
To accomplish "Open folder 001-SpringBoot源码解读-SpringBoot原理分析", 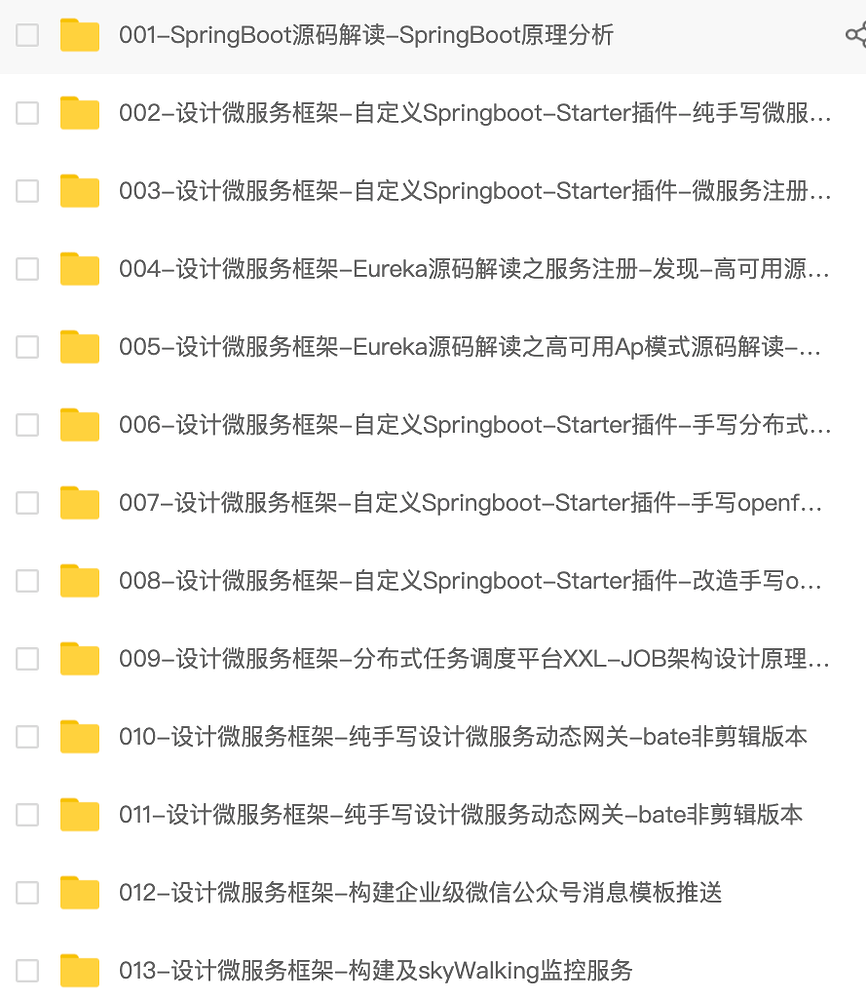I will coord(366,36).
